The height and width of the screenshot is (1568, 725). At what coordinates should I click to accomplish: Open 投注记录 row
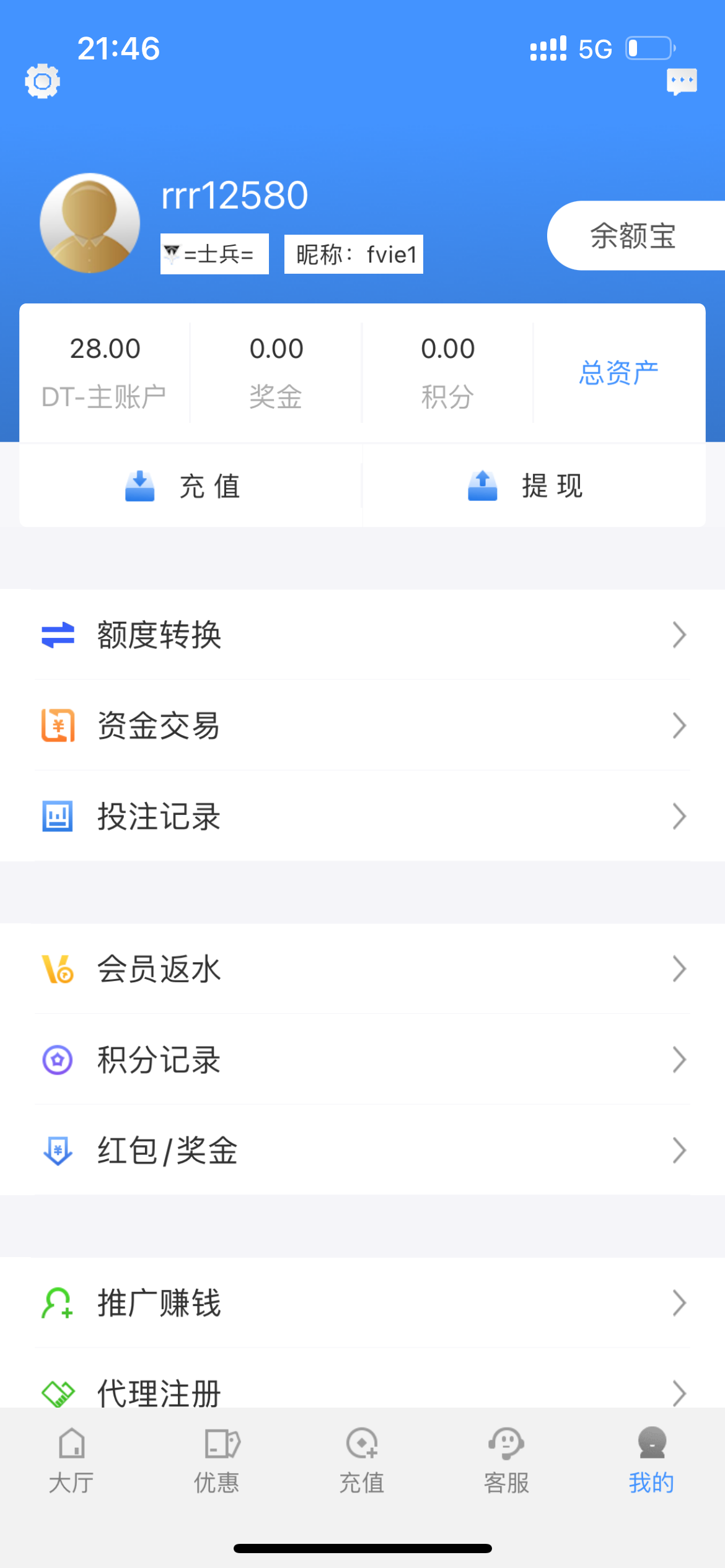[362, 816]
